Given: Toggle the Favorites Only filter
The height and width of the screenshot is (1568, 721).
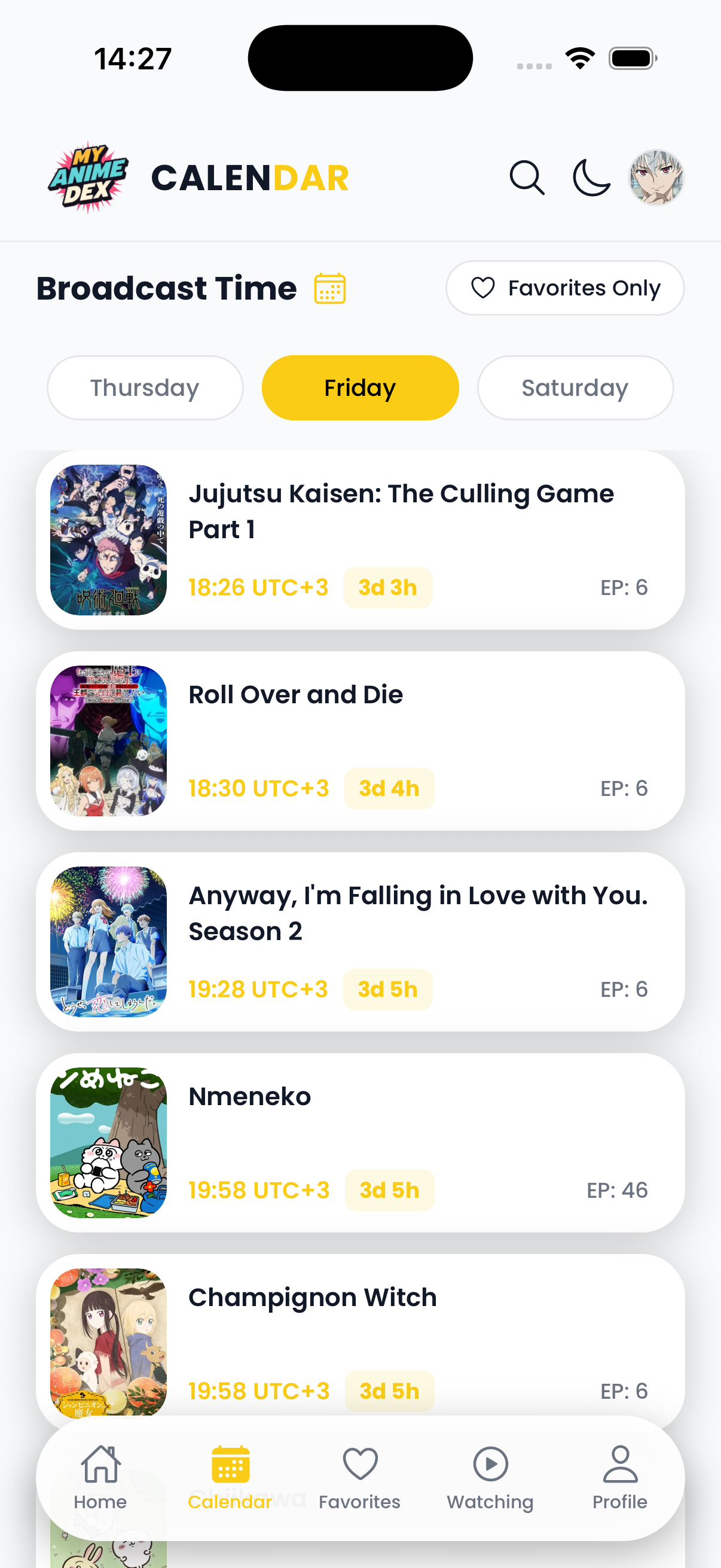Looking at the screenshot, I should tap(564, 288).
